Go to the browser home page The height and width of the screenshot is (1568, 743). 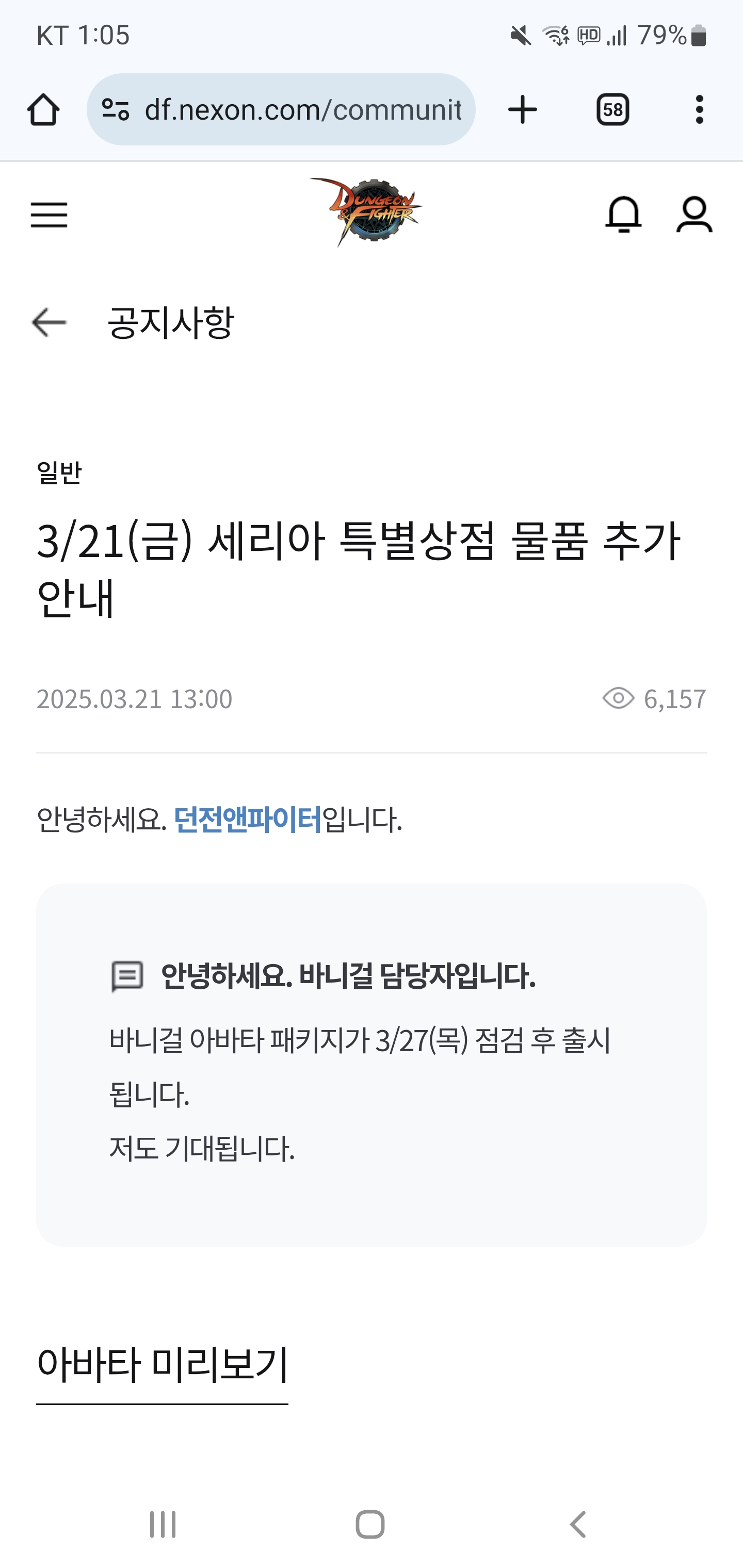43,109
